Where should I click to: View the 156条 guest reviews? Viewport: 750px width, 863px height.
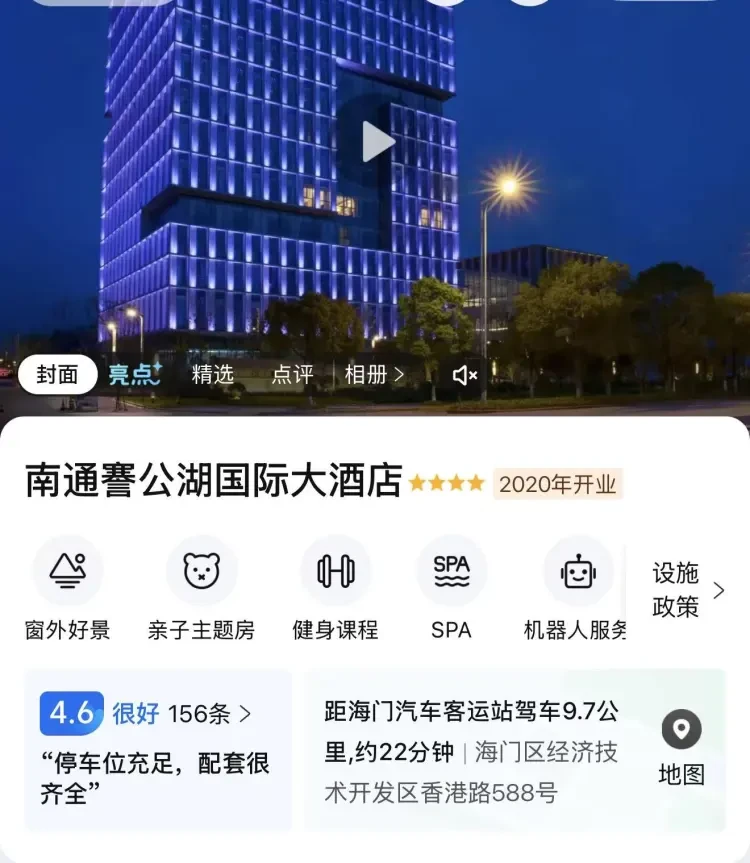tap(209, 714)
